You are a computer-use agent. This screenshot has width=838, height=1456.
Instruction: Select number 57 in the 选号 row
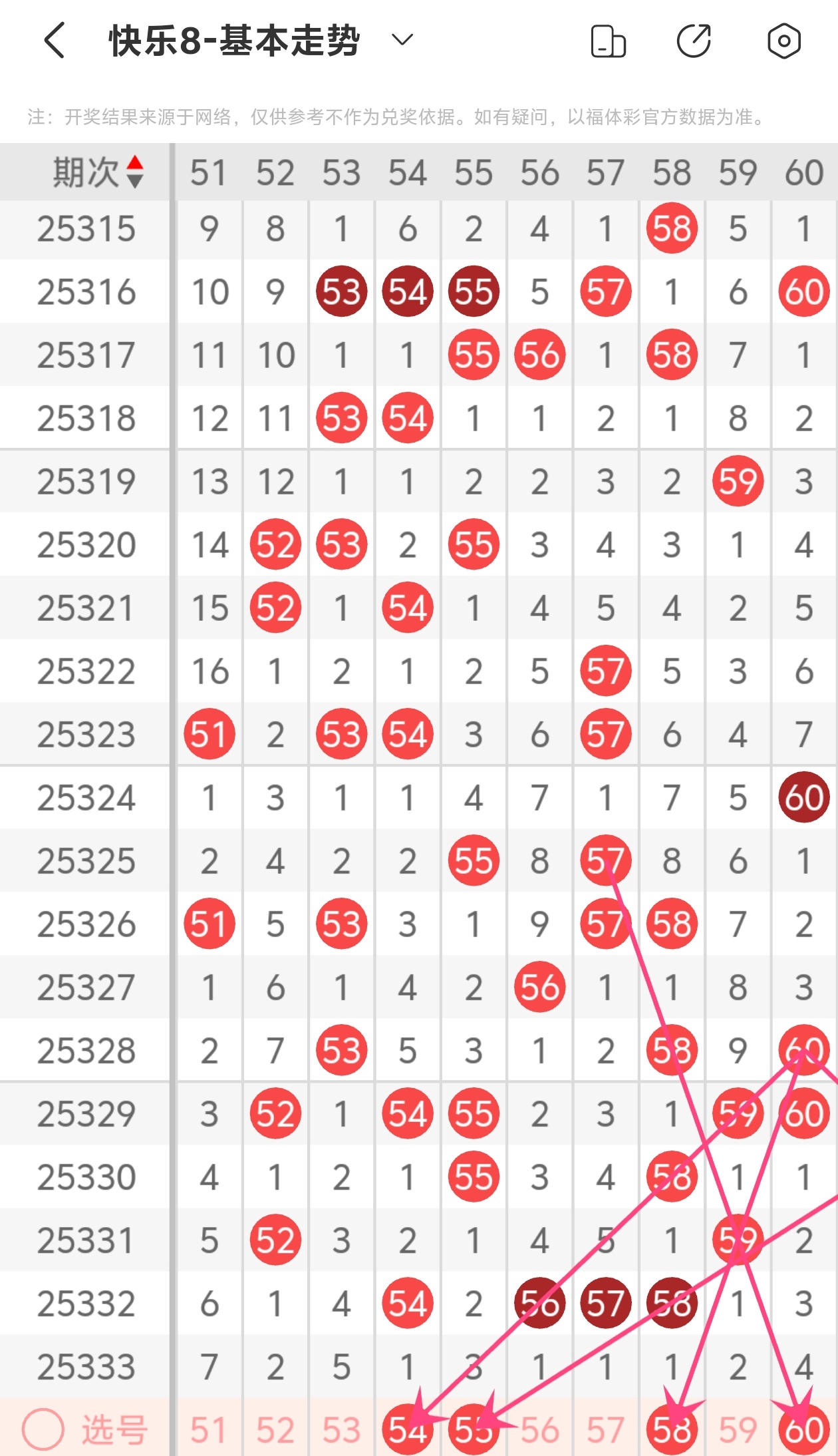(605, 1429)
